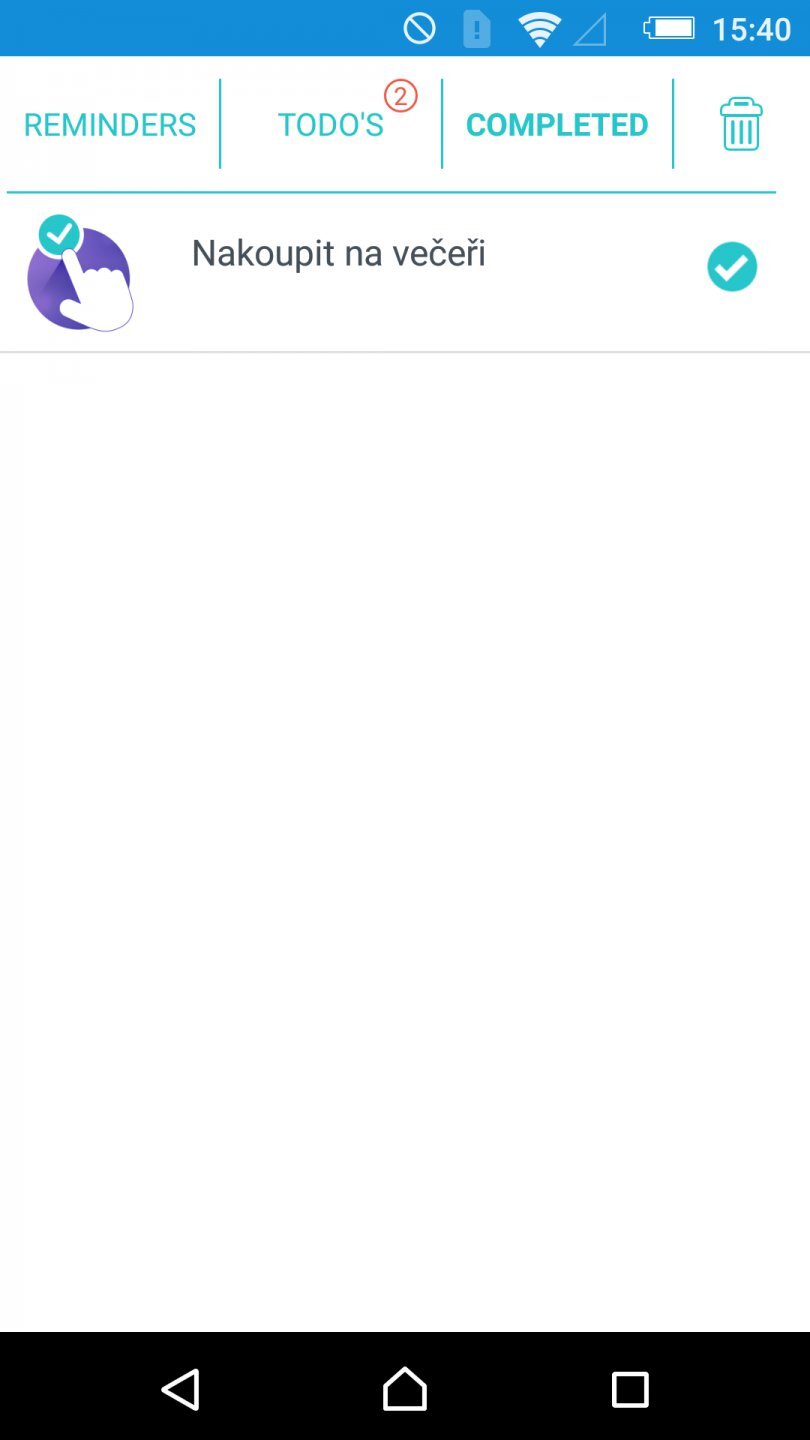The width and height of the screenshot is (810, 1440).
Task: Tap the battery level icon
Action: 670,27
